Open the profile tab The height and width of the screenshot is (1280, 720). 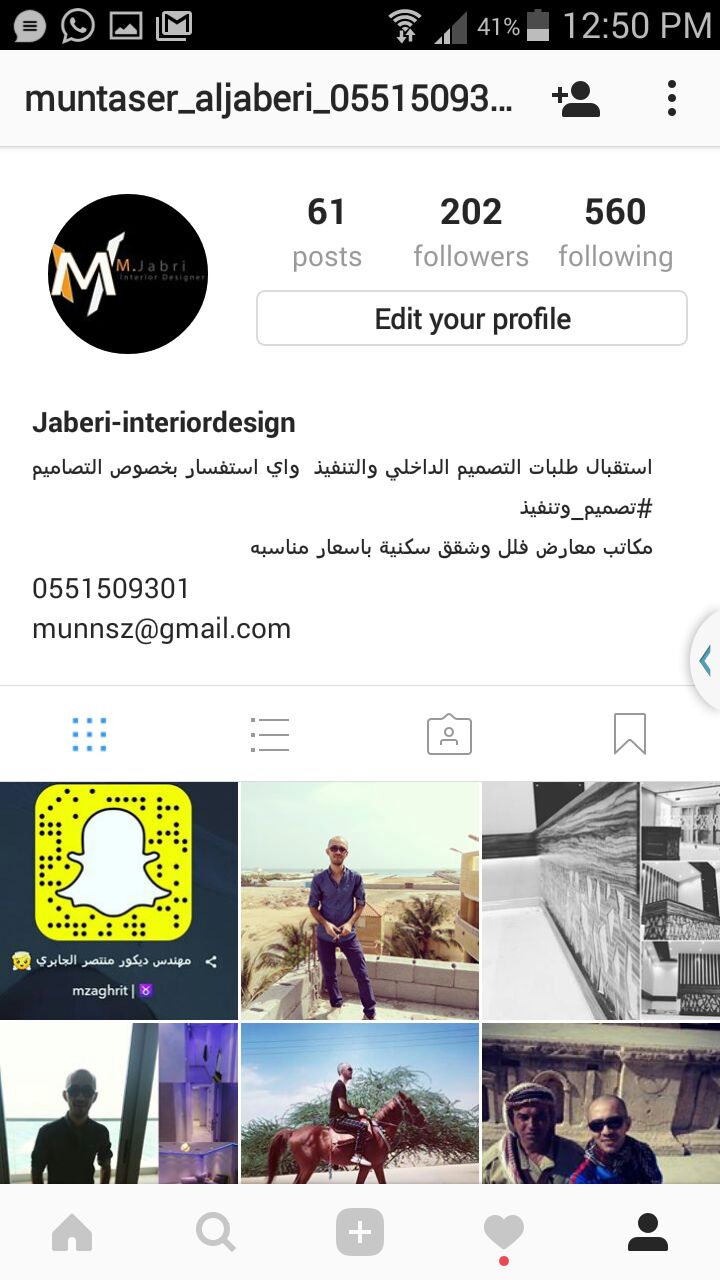(x=648, y=1233)
